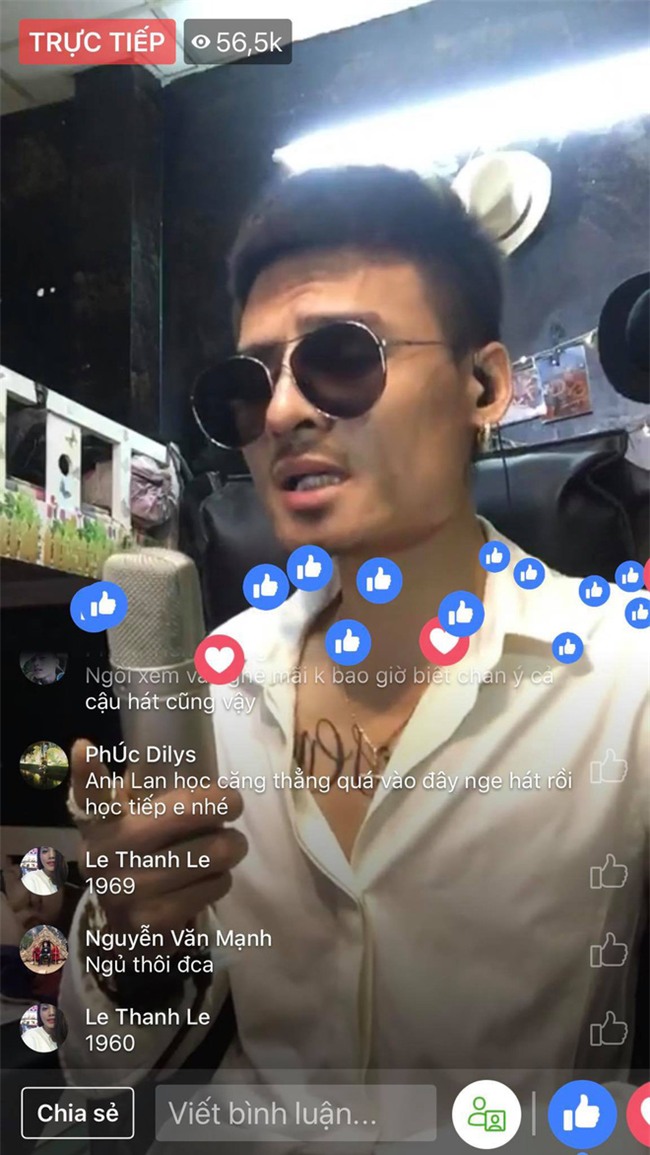Share this live video via Chia sẻ

pyautogui.click(x=78, y=1113)
